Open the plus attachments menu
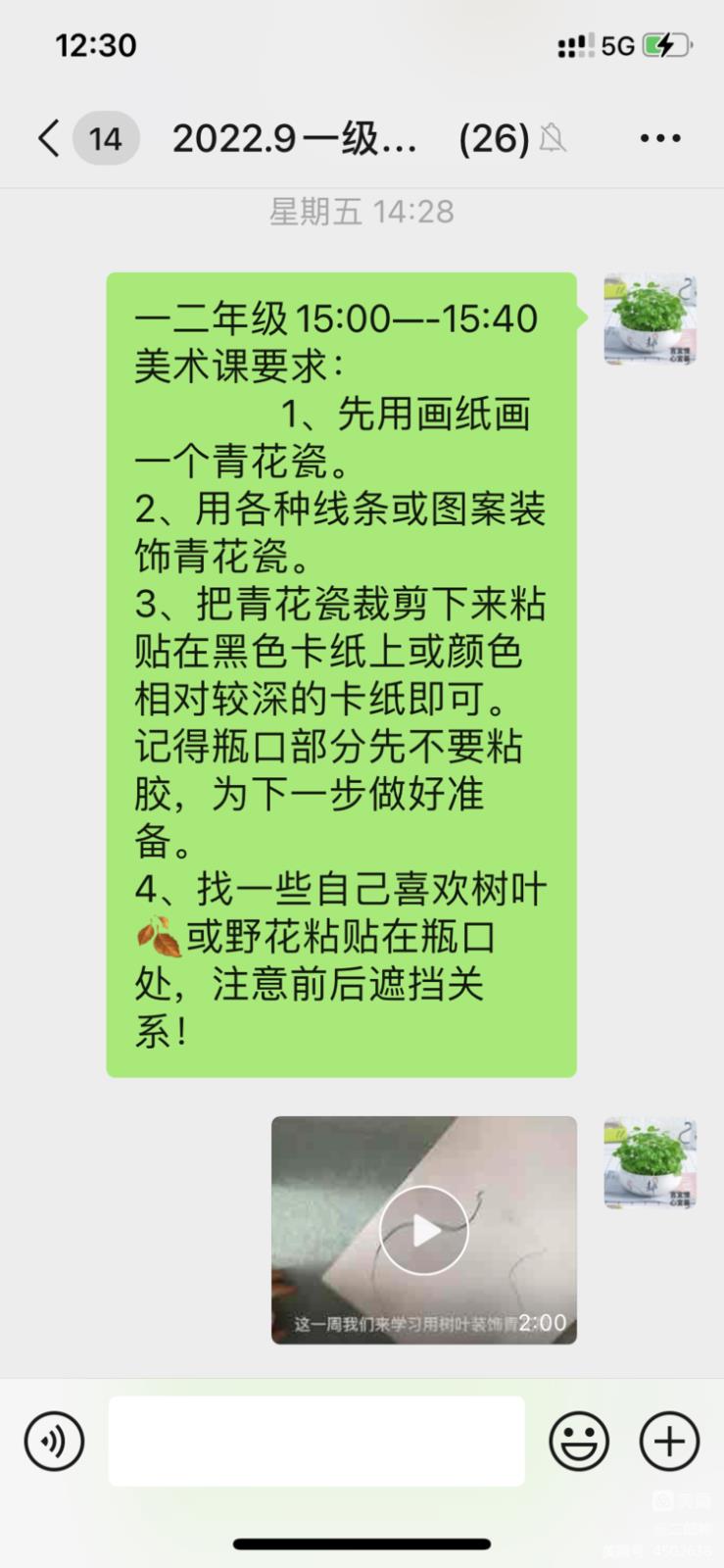Viewport: 724px width, 1568px height. [669, 1441]
